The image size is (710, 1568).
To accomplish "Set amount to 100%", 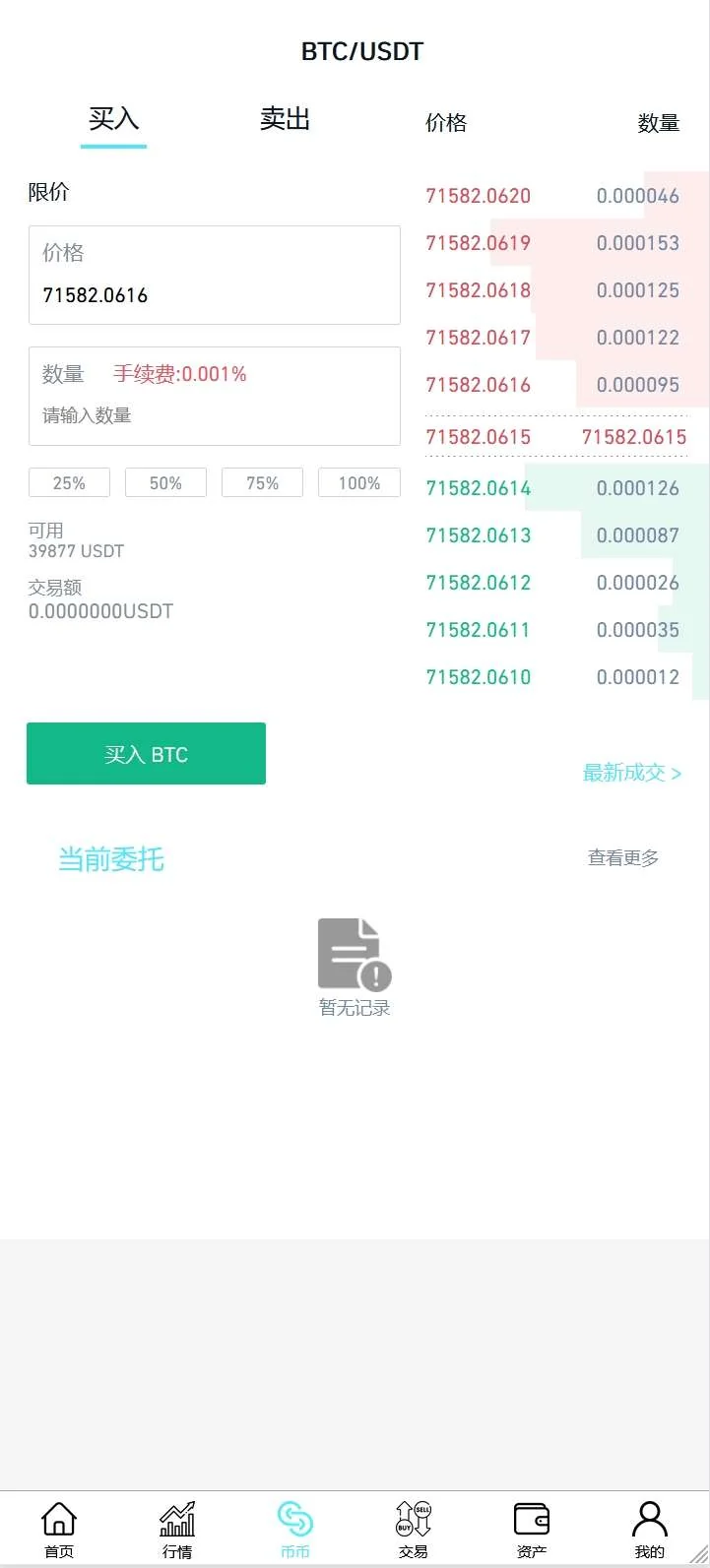I will [x=358, y=483].
